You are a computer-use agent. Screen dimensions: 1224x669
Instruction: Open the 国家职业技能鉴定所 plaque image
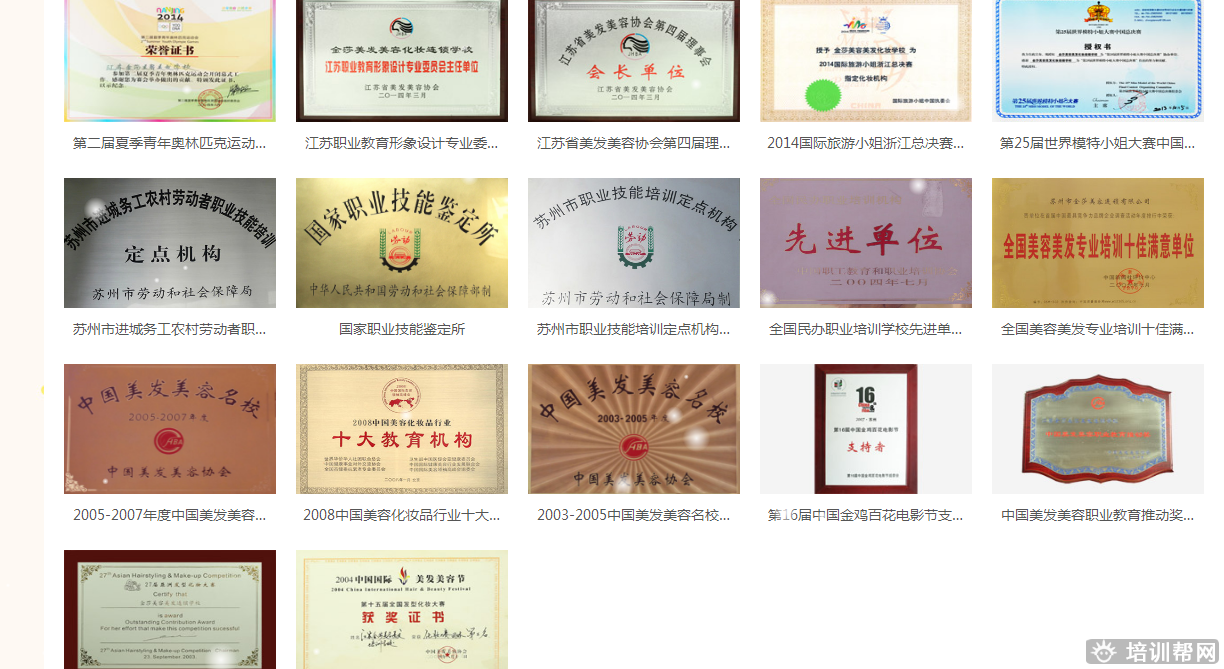click(401, 243)
